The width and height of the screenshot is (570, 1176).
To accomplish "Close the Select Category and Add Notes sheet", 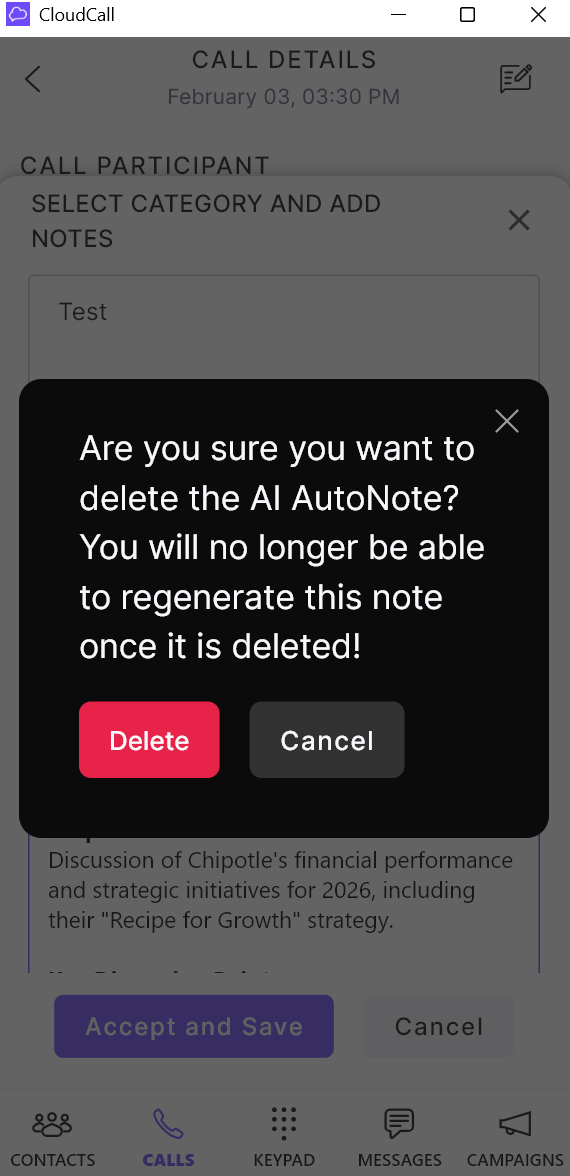I will coord(519,220).
